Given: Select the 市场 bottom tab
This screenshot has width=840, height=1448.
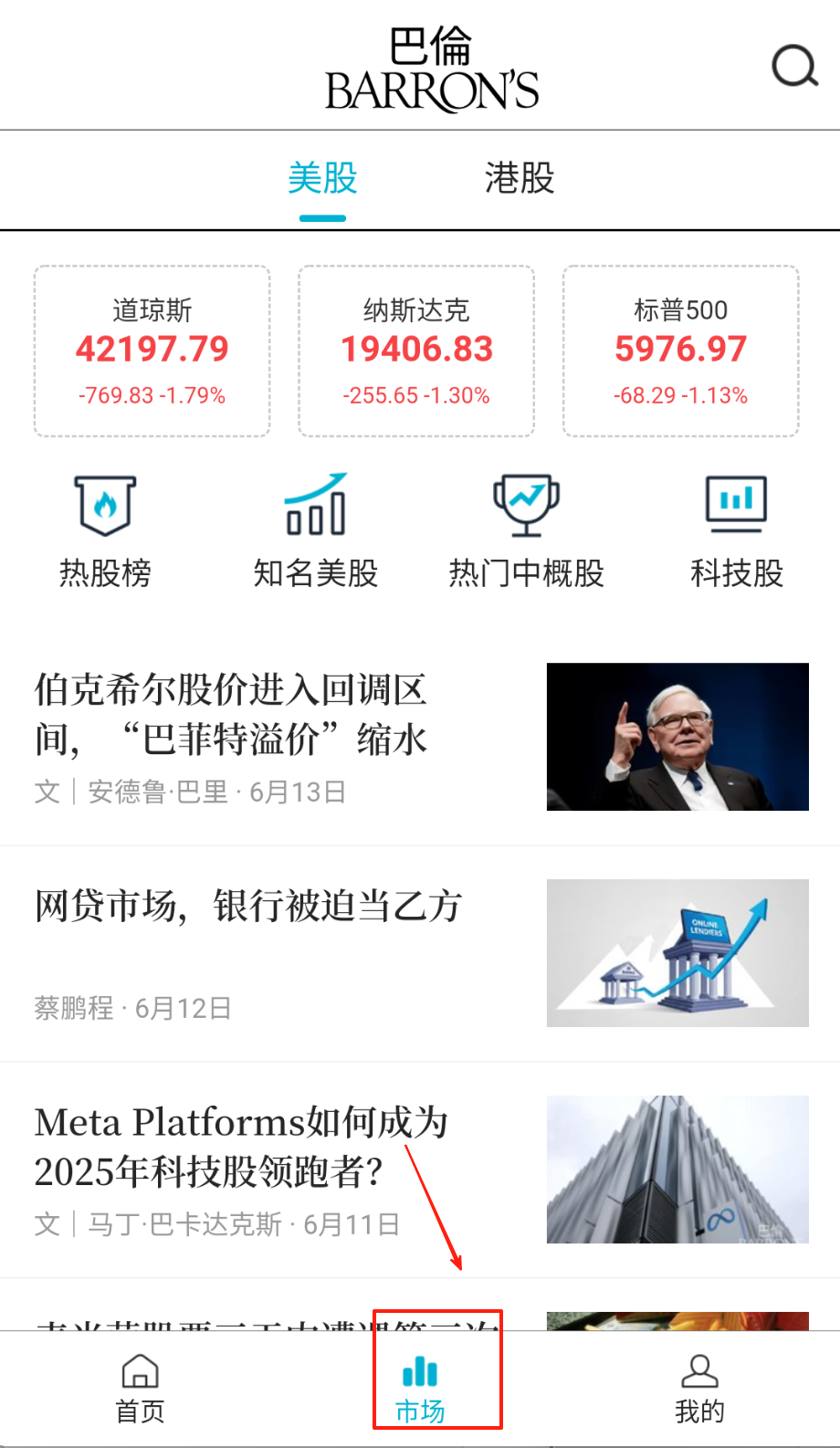Looking at the screenshot, I should tap(420, 1389).
